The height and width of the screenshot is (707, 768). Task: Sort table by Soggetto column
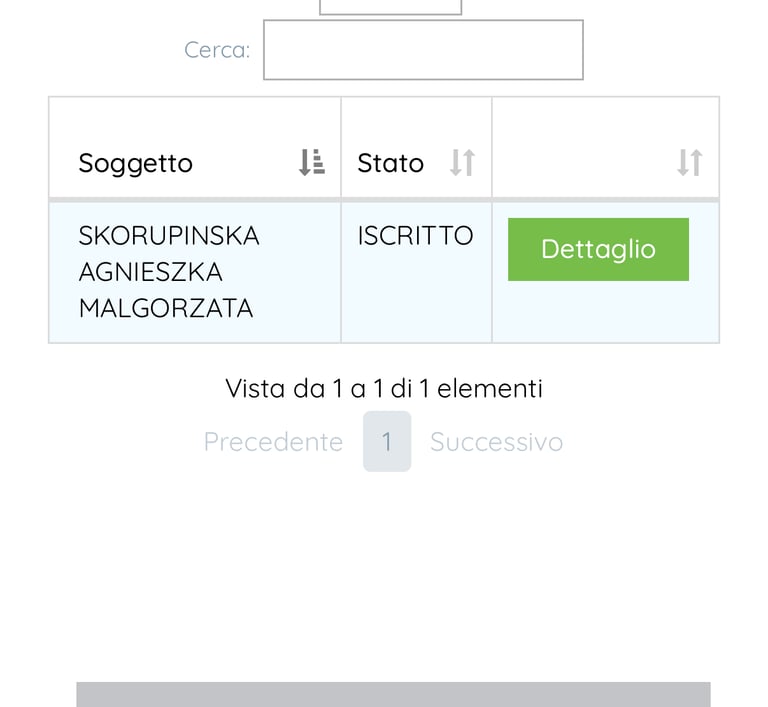[194, 162]
